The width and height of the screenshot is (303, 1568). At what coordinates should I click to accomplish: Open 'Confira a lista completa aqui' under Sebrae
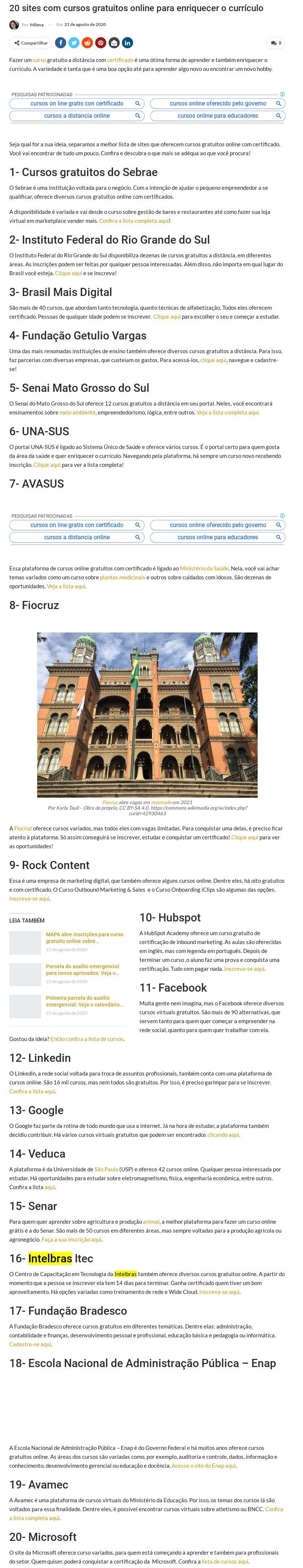point(133,221)
